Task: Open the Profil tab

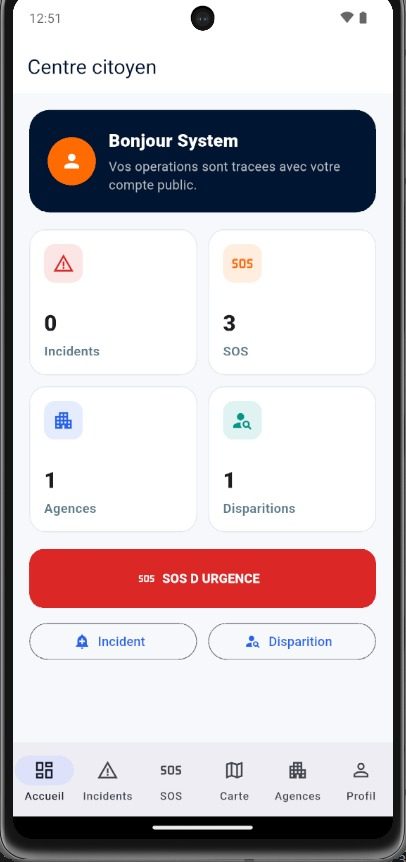Action: point(361,780)
